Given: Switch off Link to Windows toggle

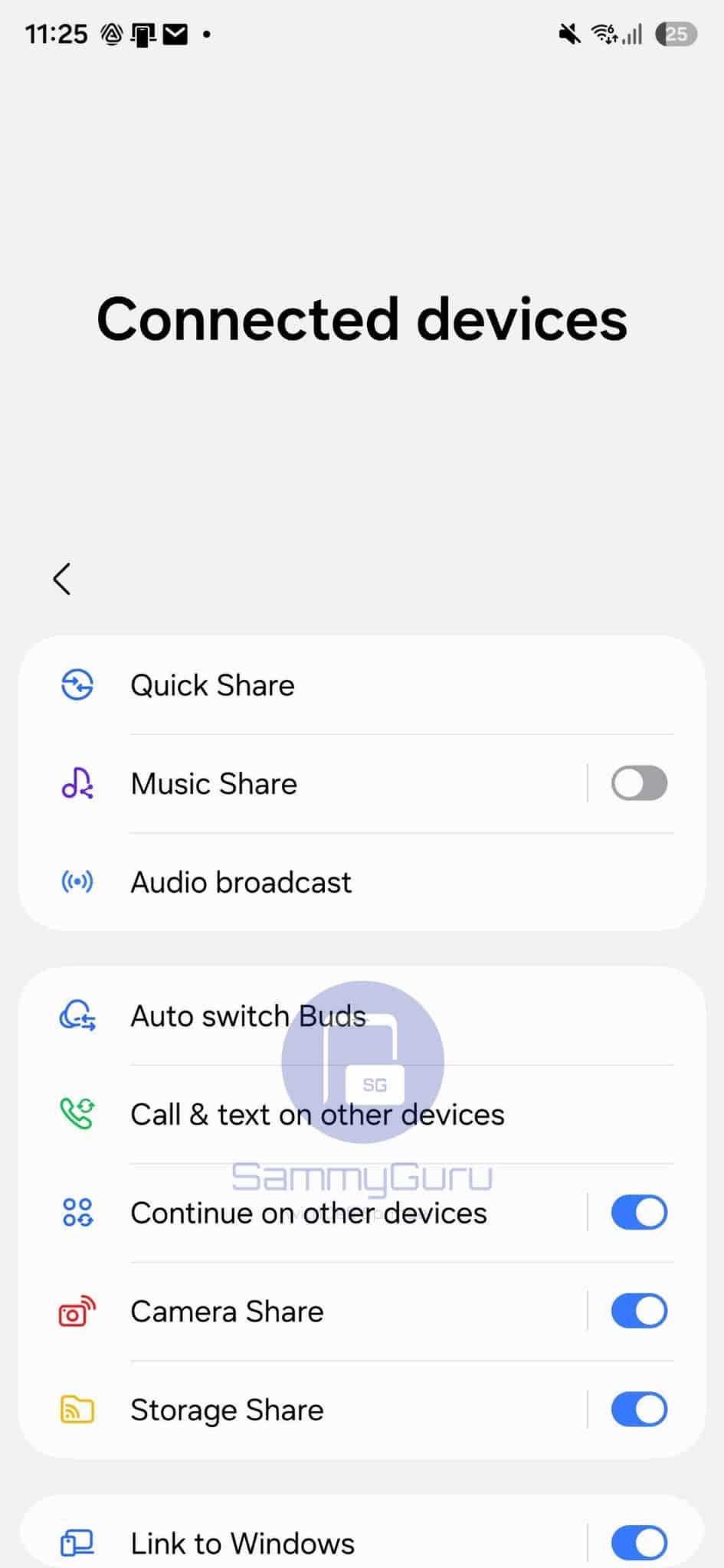Looking at the screenshot, I should [x=638, y=1542].
